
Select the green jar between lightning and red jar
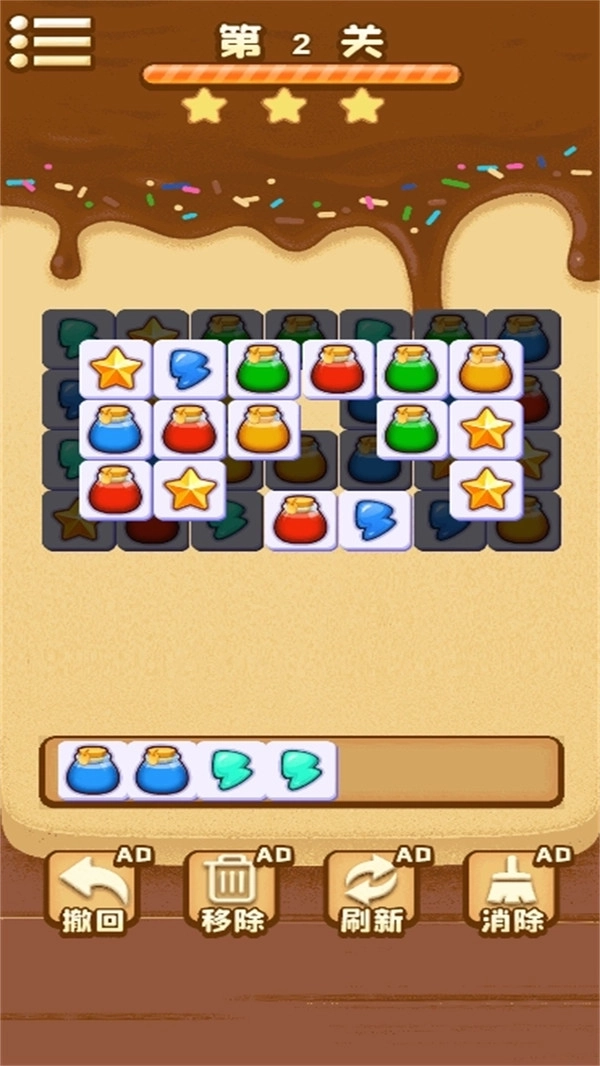pos(264,370)
